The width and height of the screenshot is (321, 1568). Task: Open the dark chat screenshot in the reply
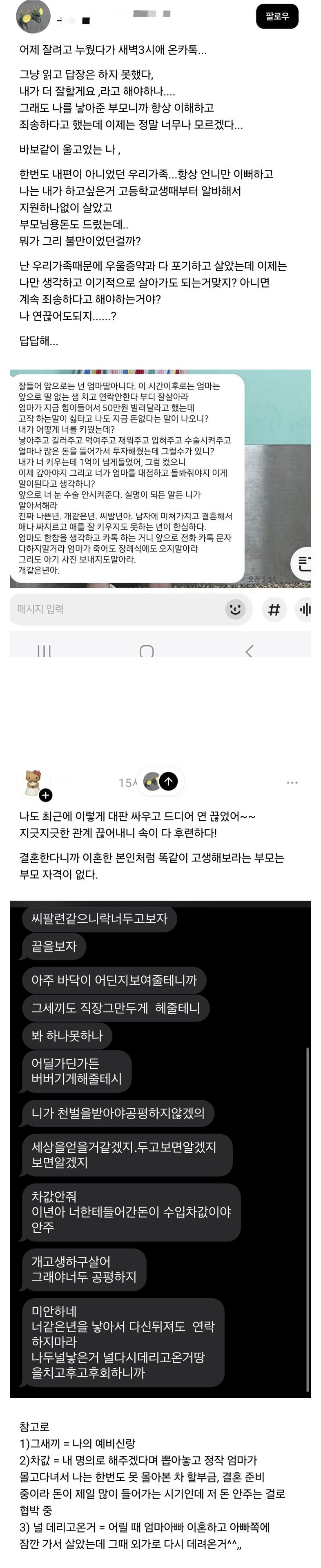160,1150
